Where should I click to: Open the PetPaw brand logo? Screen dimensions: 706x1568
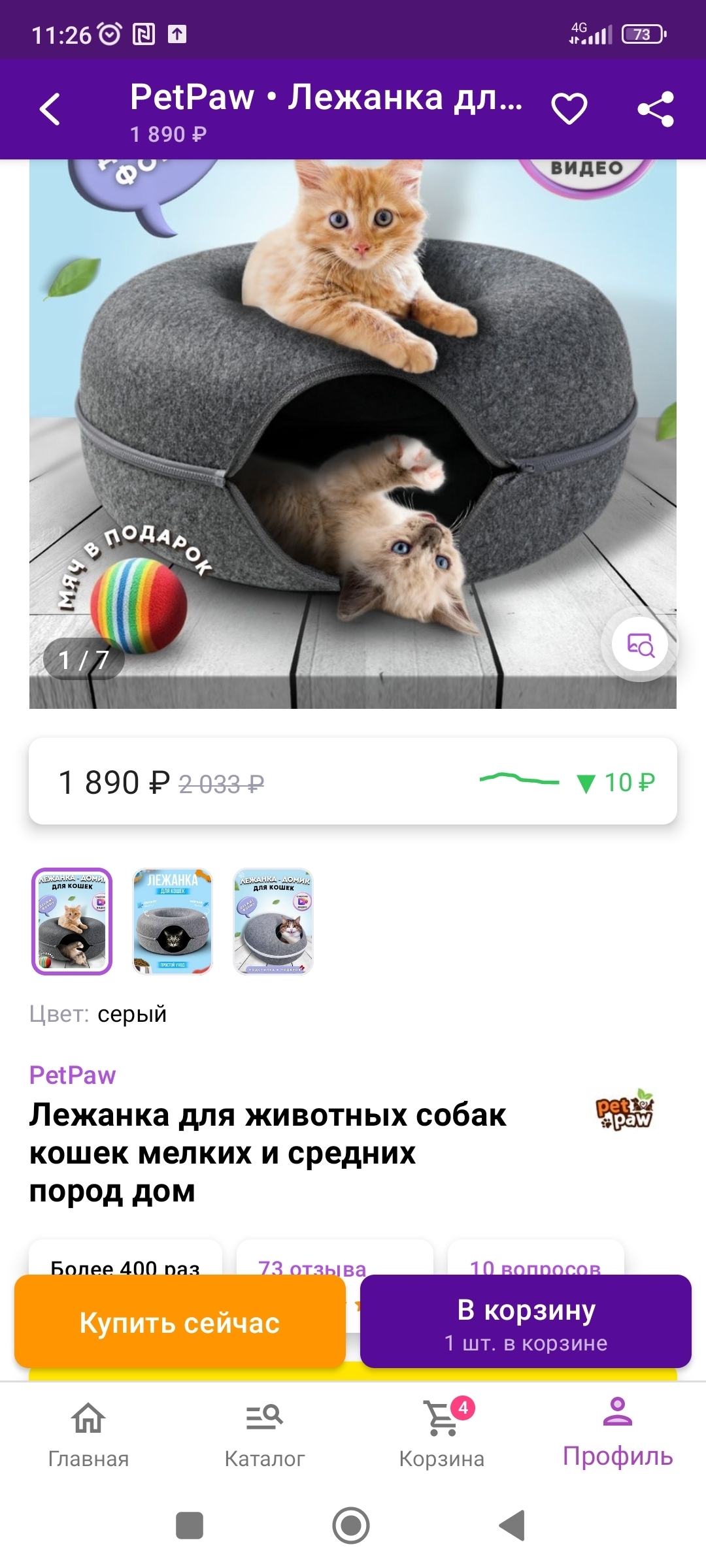[x=624, y=1109]
